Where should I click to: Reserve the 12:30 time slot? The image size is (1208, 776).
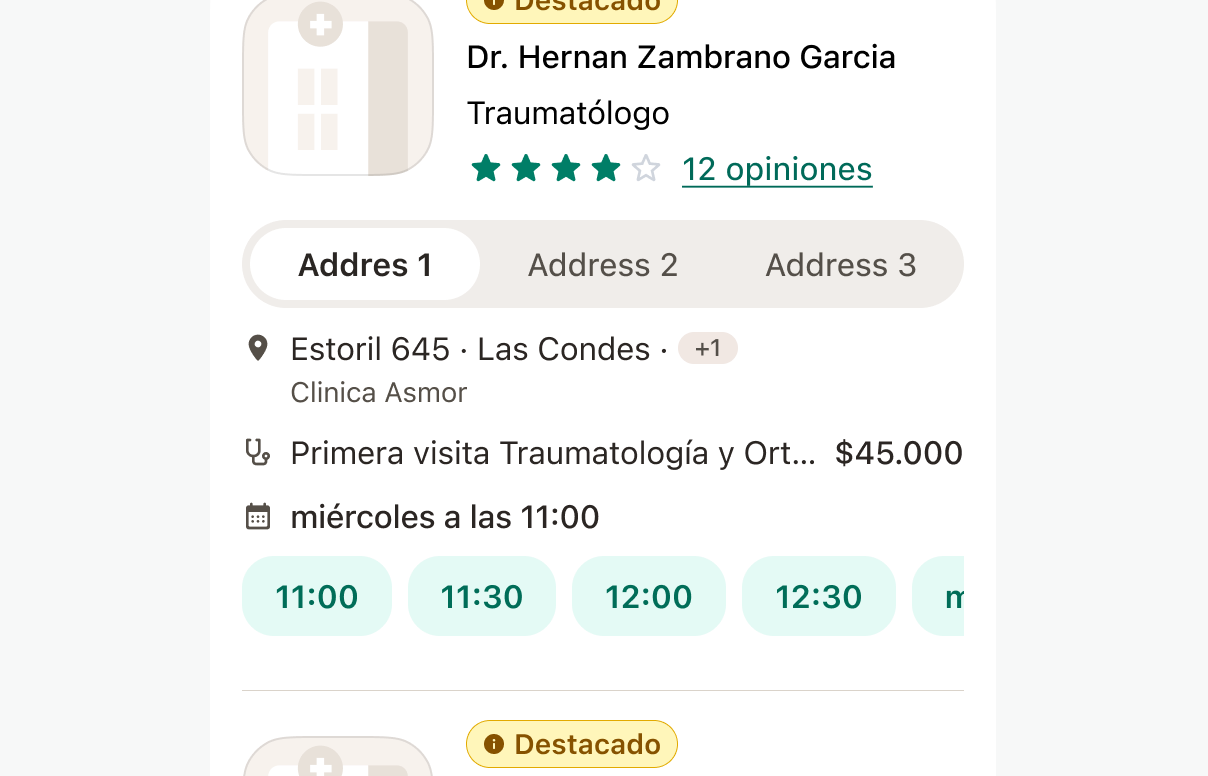click(x=818, y=596)
